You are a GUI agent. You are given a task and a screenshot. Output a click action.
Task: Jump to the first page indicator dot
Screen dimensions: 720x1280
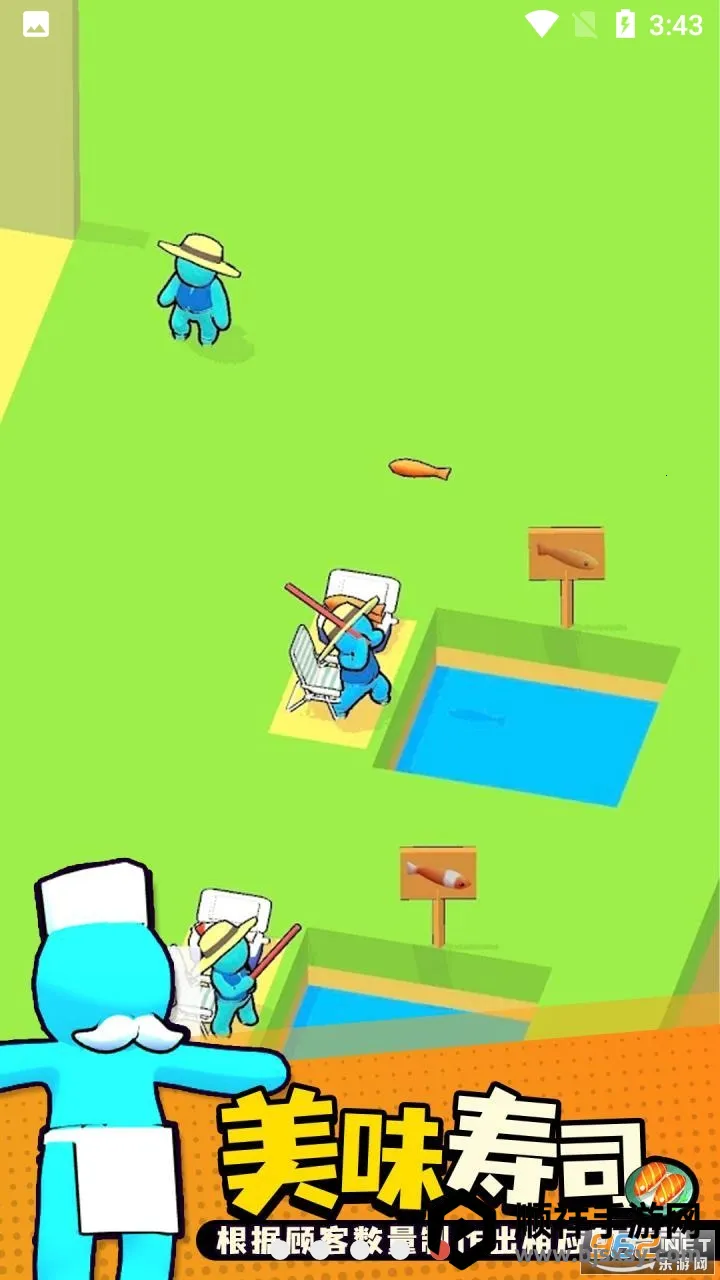pos(280,1250)
